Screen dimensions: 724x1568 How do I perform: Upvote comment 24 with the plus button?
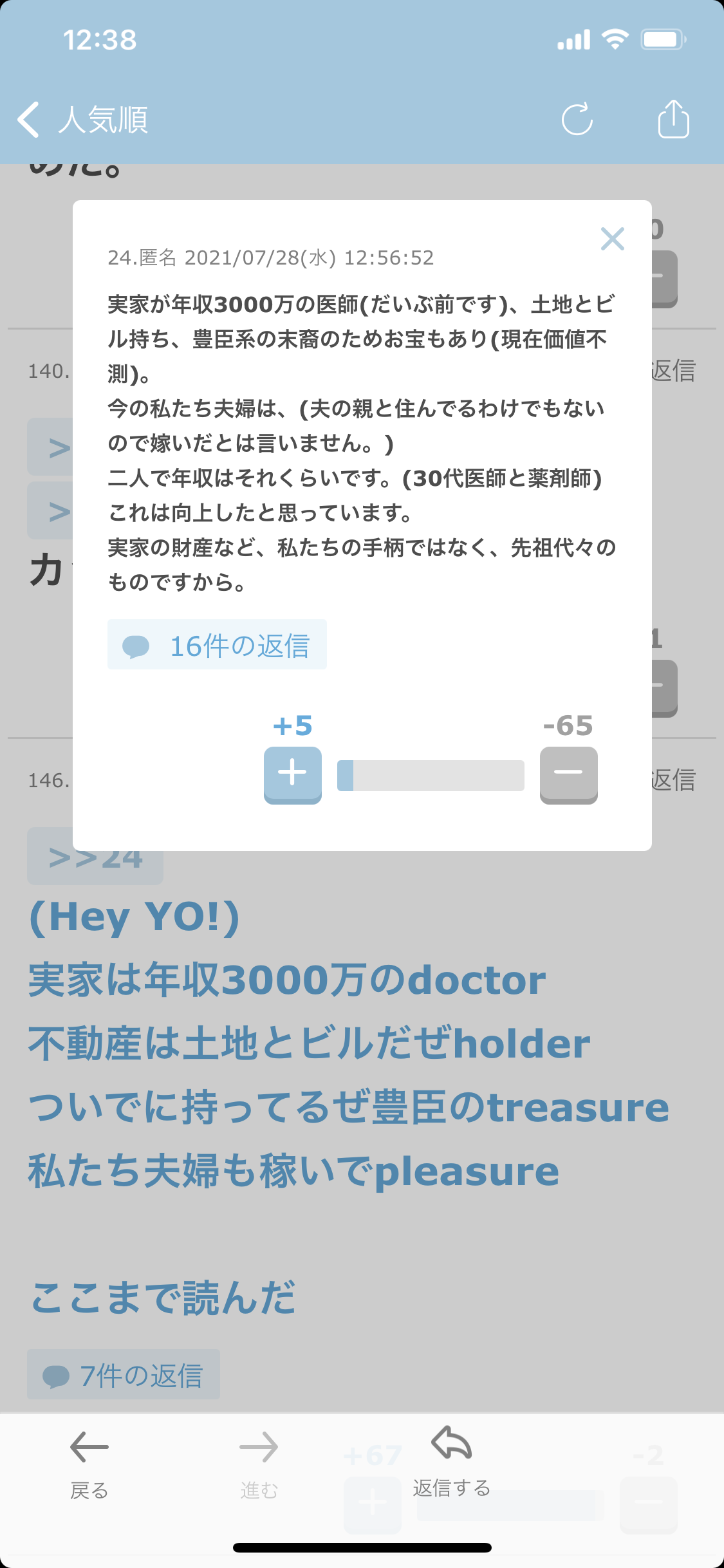[x=293, y=773]
